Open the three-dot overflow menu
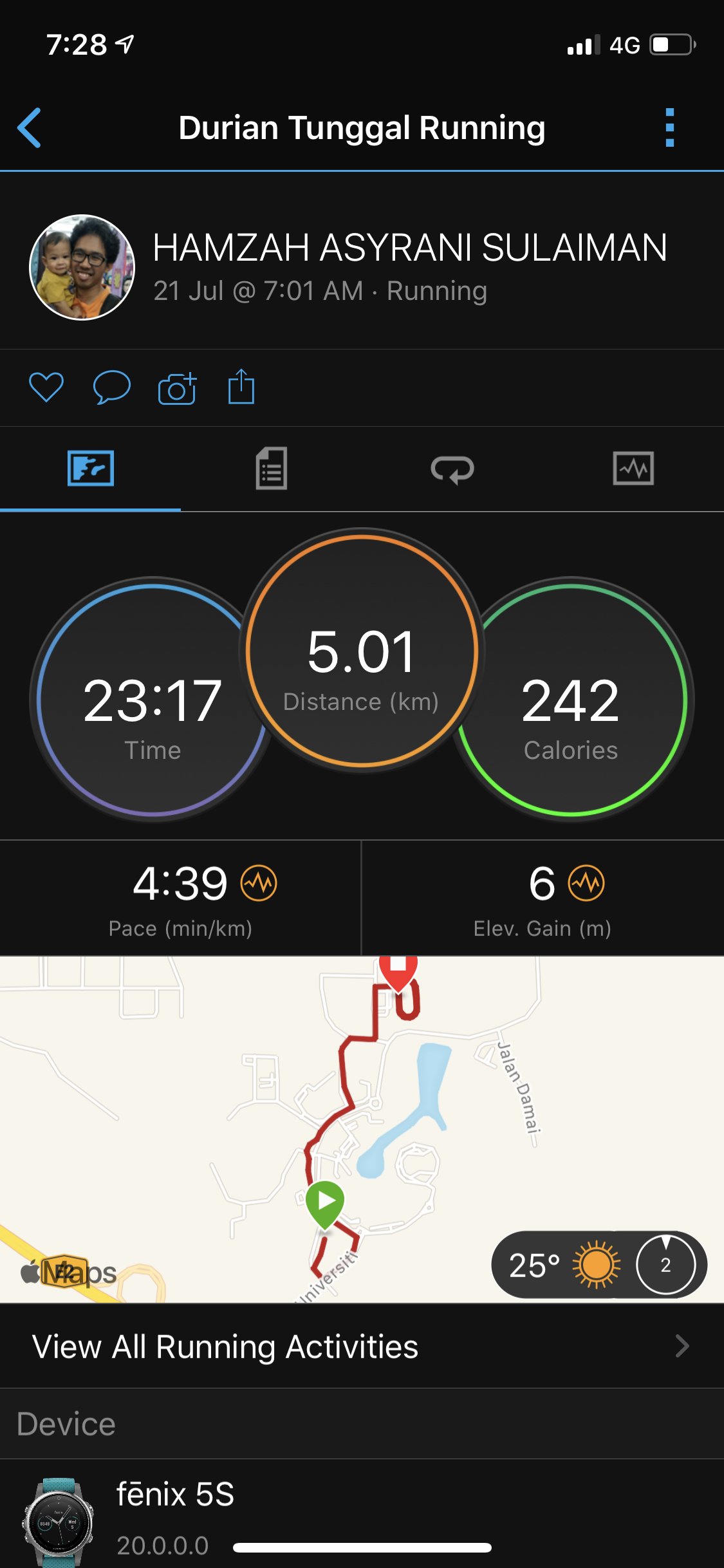 (669, 127)
